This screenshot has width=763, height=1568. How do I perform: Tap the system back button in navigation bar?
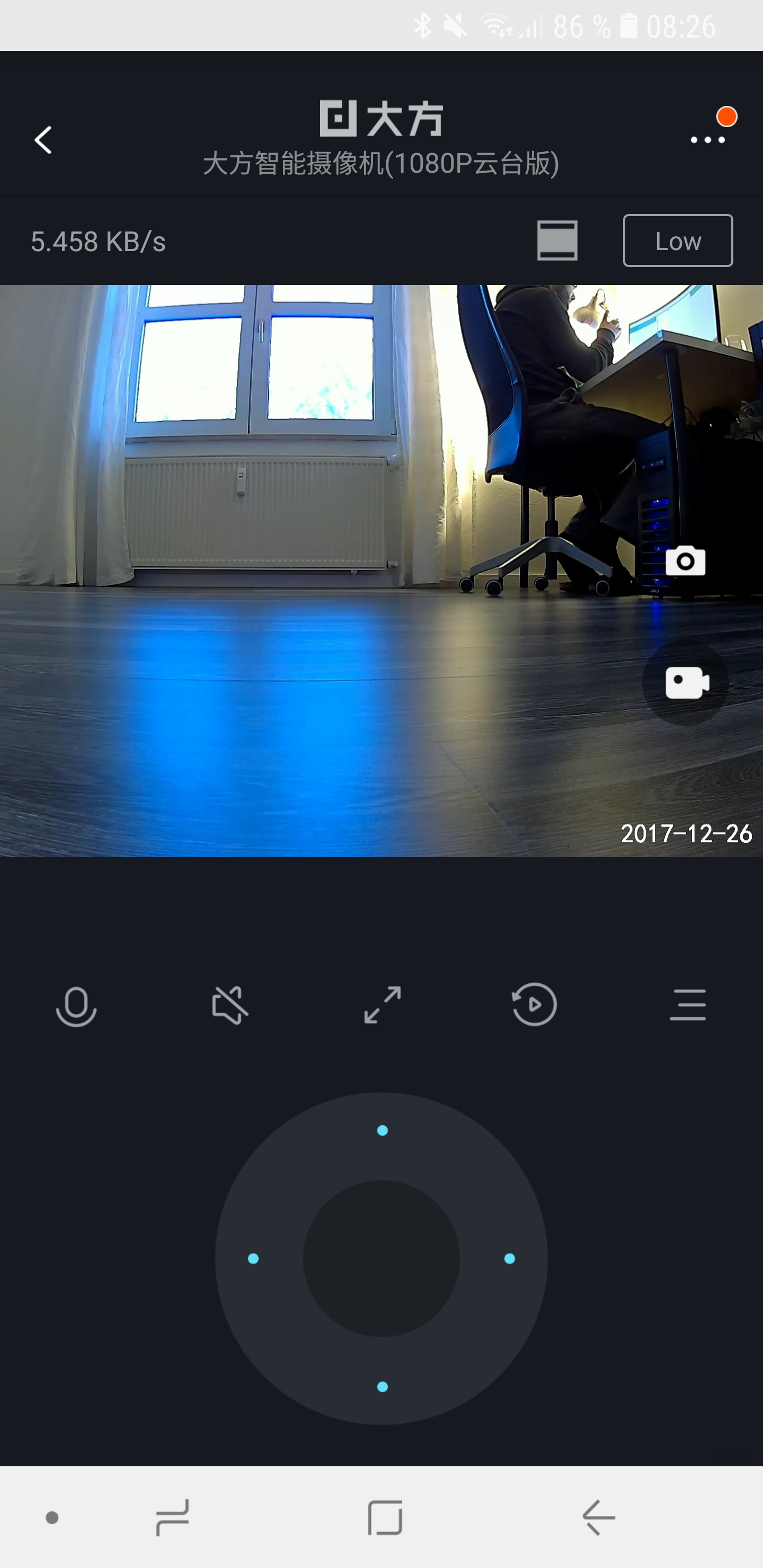click(x=599, y=1518)
